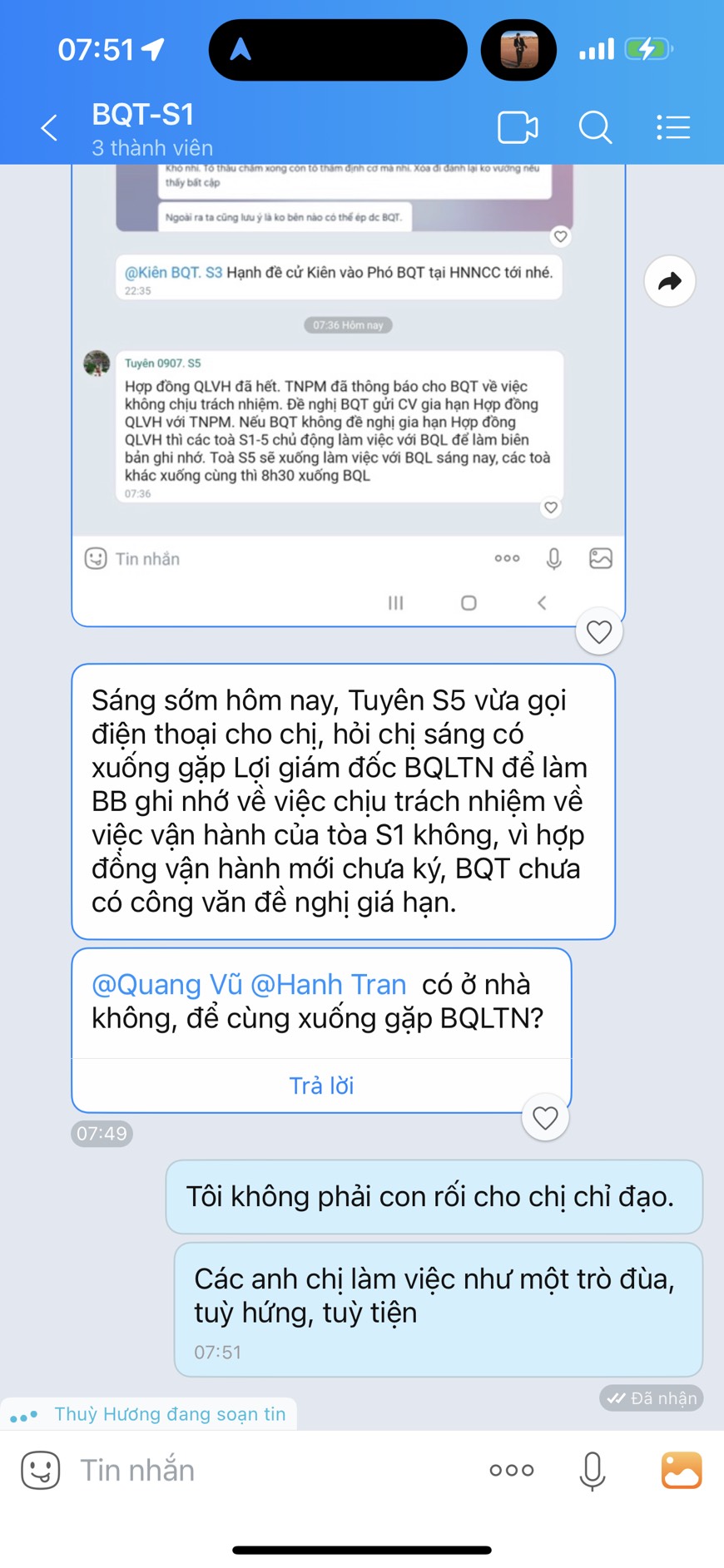
Task: Open the sticker and emoji picker
Action: [40, 1470]
